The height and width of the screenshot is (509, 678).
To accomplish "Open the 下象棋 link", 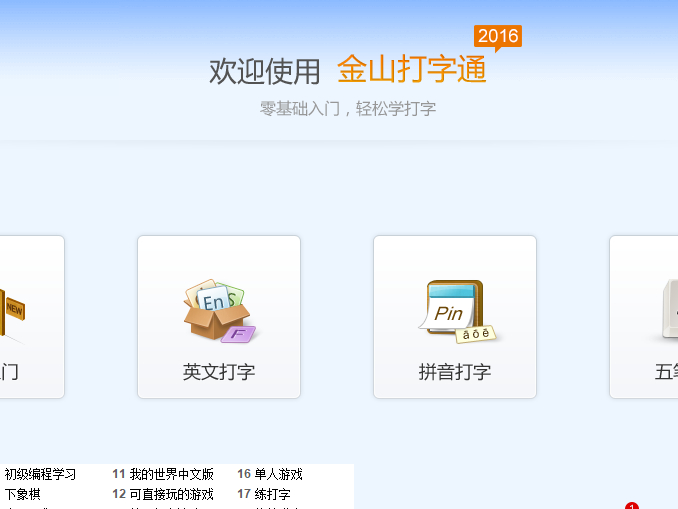I will point(22,494).
